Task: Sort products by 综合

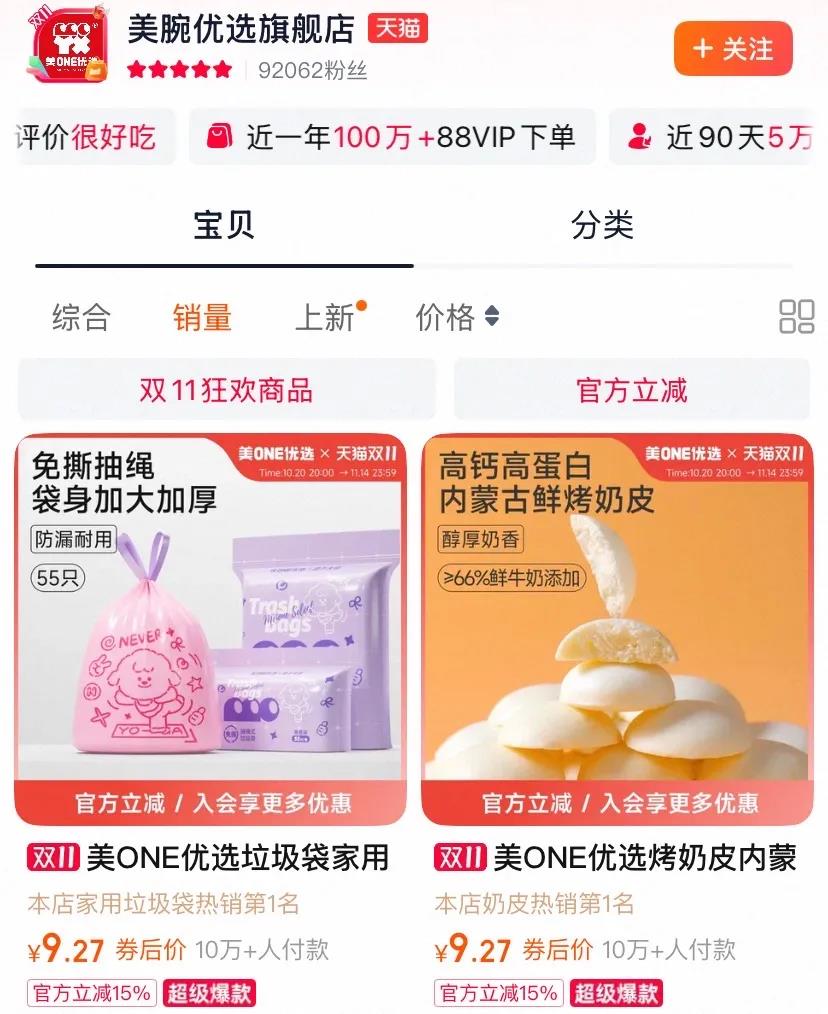Action: tap(81, 318)
